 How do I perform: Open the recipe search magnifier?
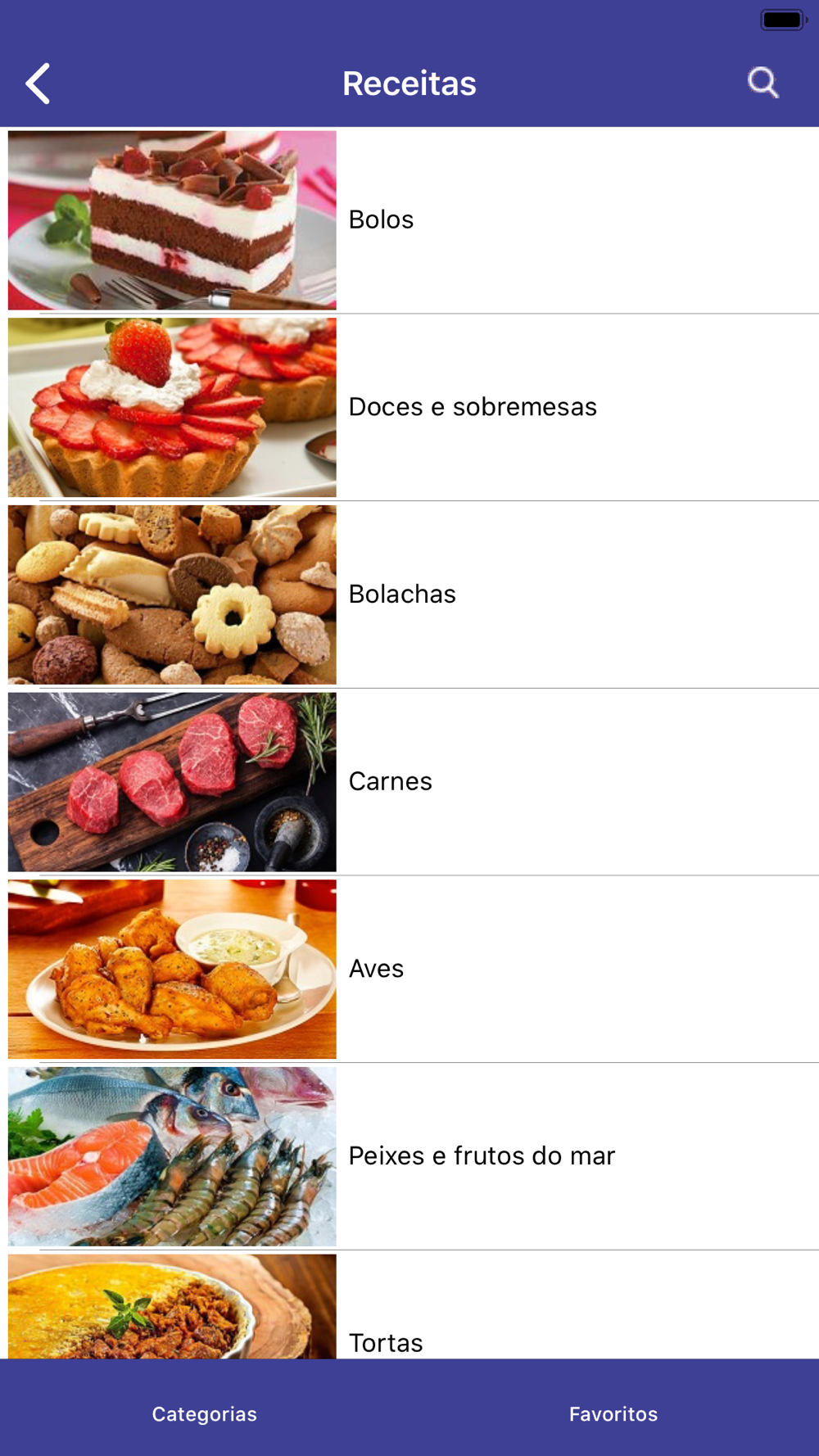[x=762, y=83]
